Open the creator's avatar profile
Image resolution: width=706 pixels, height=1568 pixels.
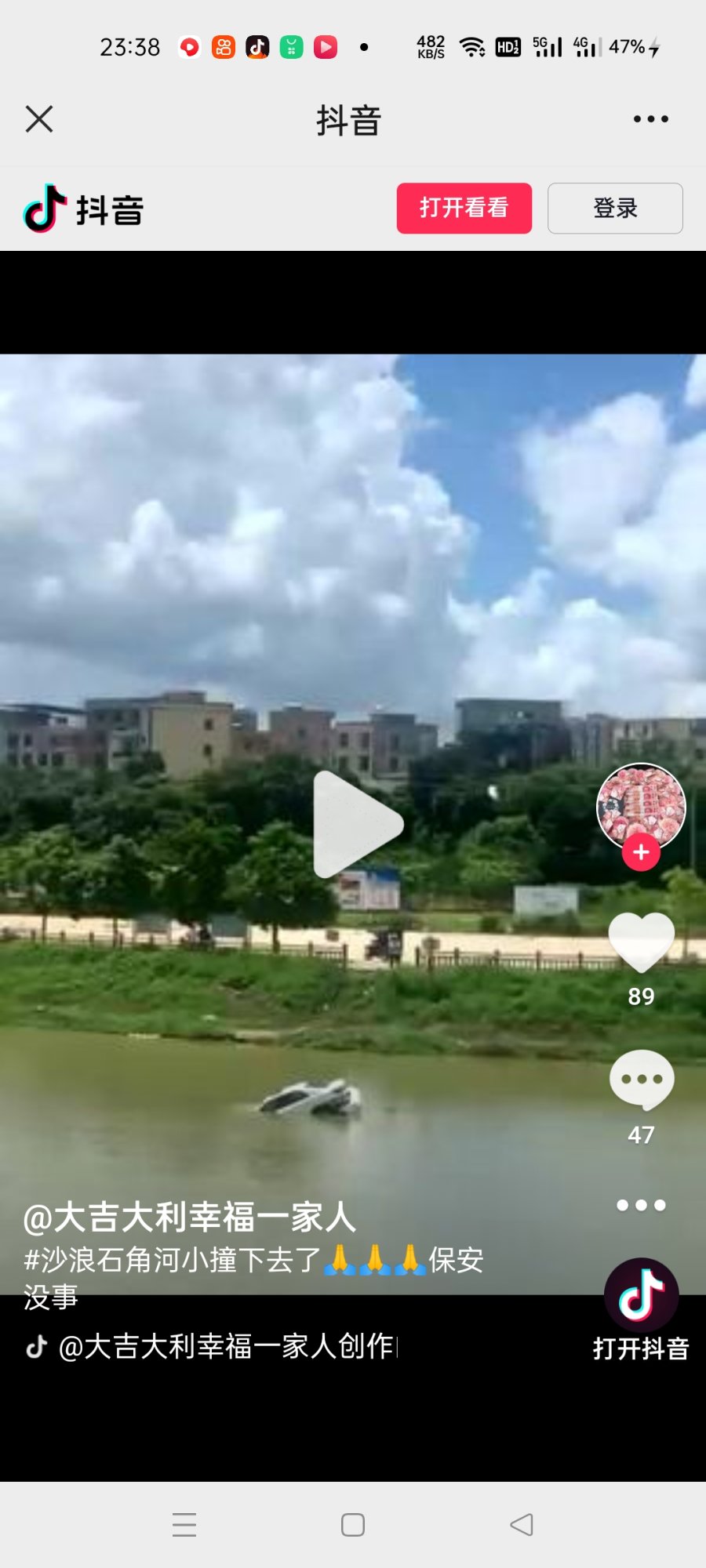[641, 804]
